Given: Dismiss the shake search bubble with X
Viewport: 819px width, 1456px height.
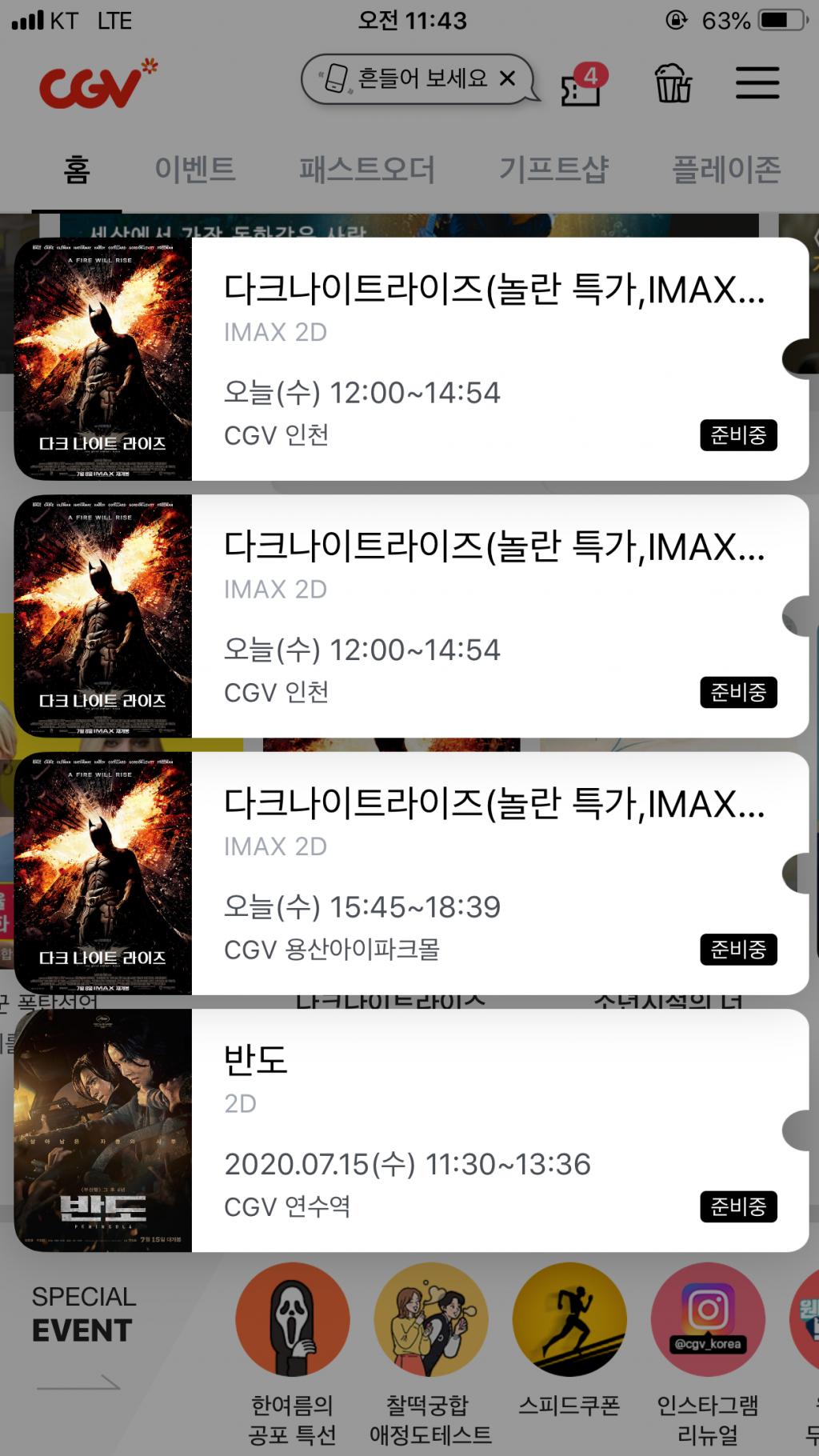Looking at the screenshot, I should tap(506, 79).
